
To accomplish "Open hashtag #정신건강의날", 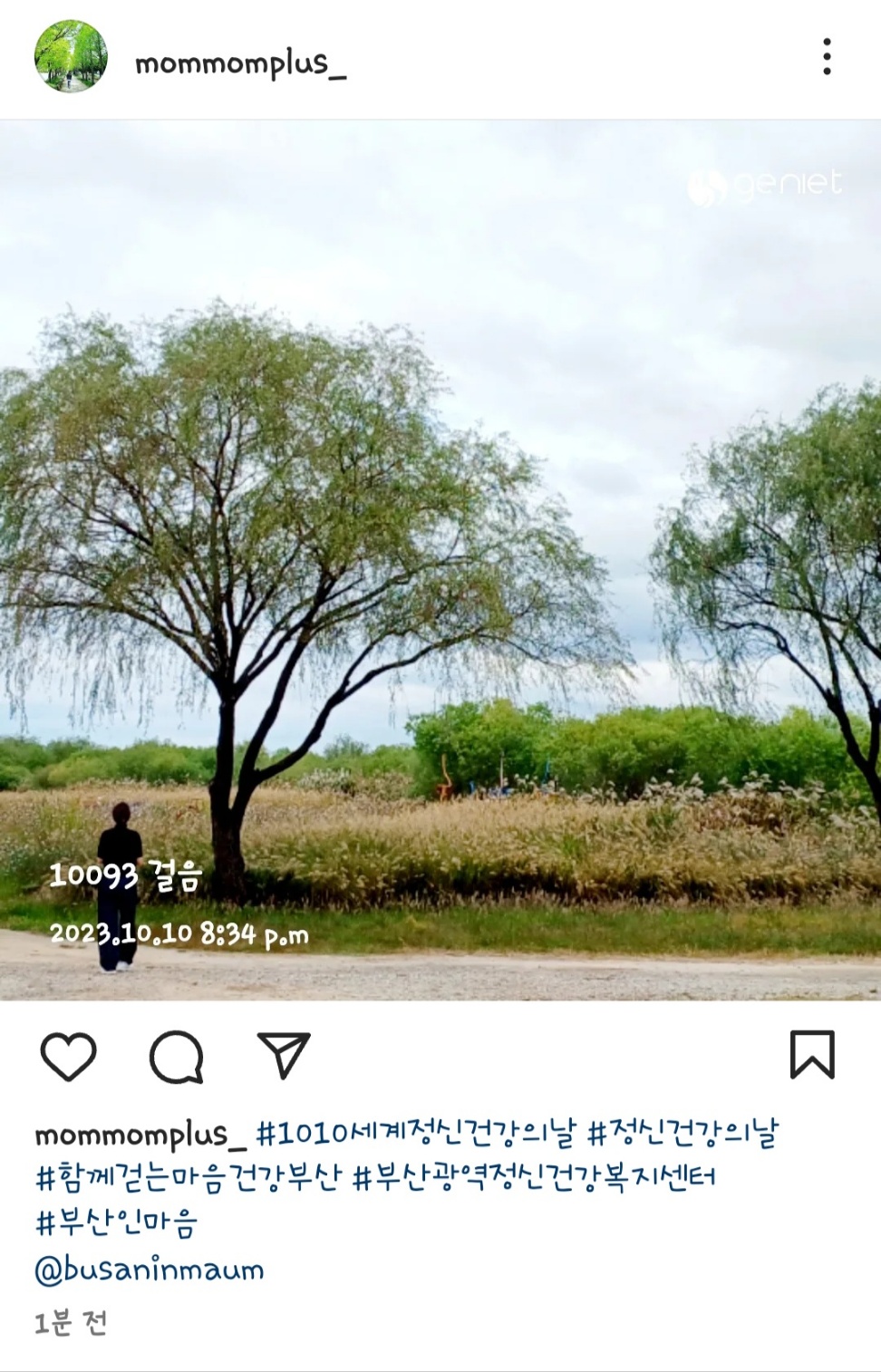I will (683, 1133).
